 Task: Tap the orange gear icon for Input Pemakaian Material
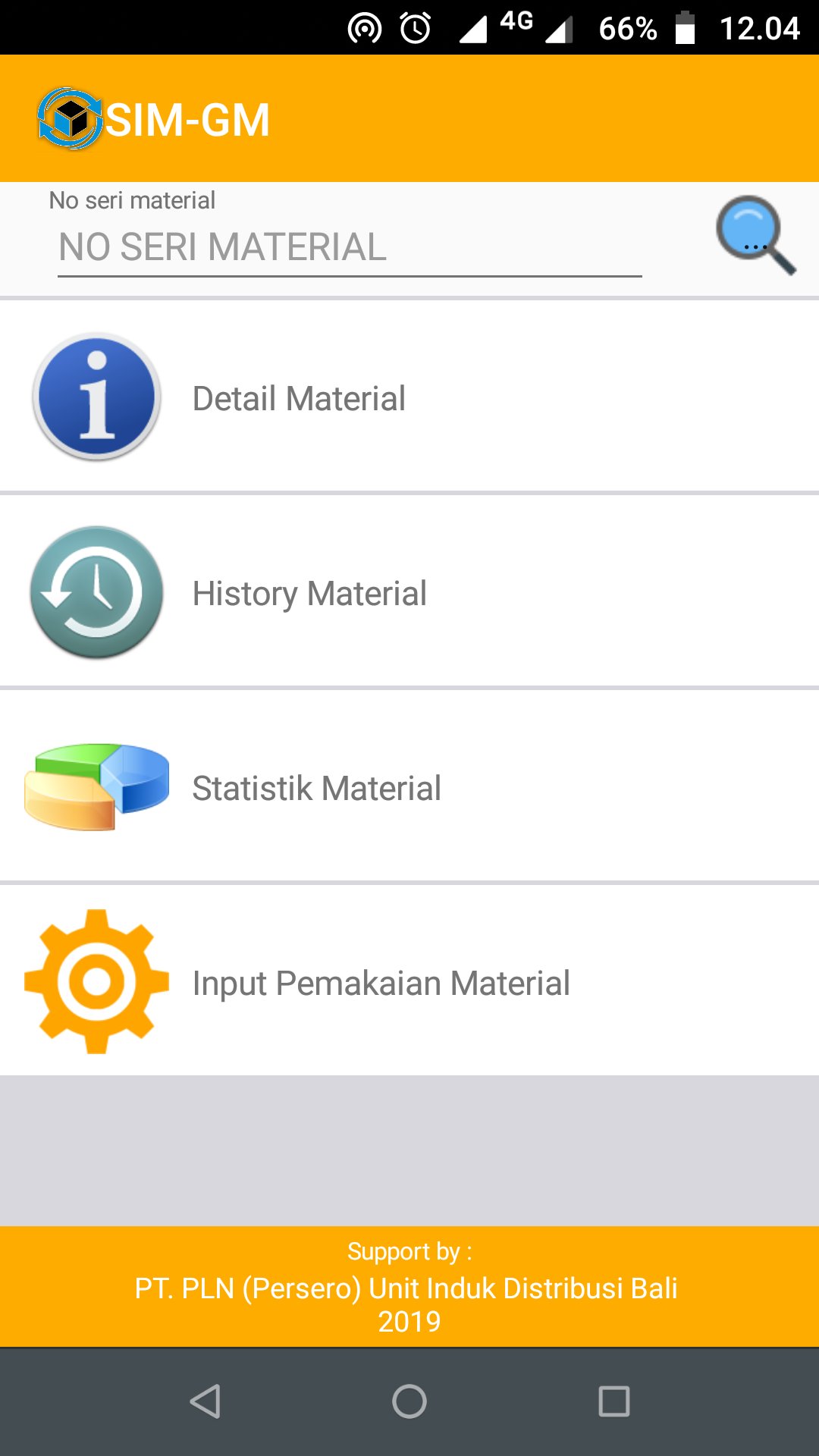click(94, 981)
